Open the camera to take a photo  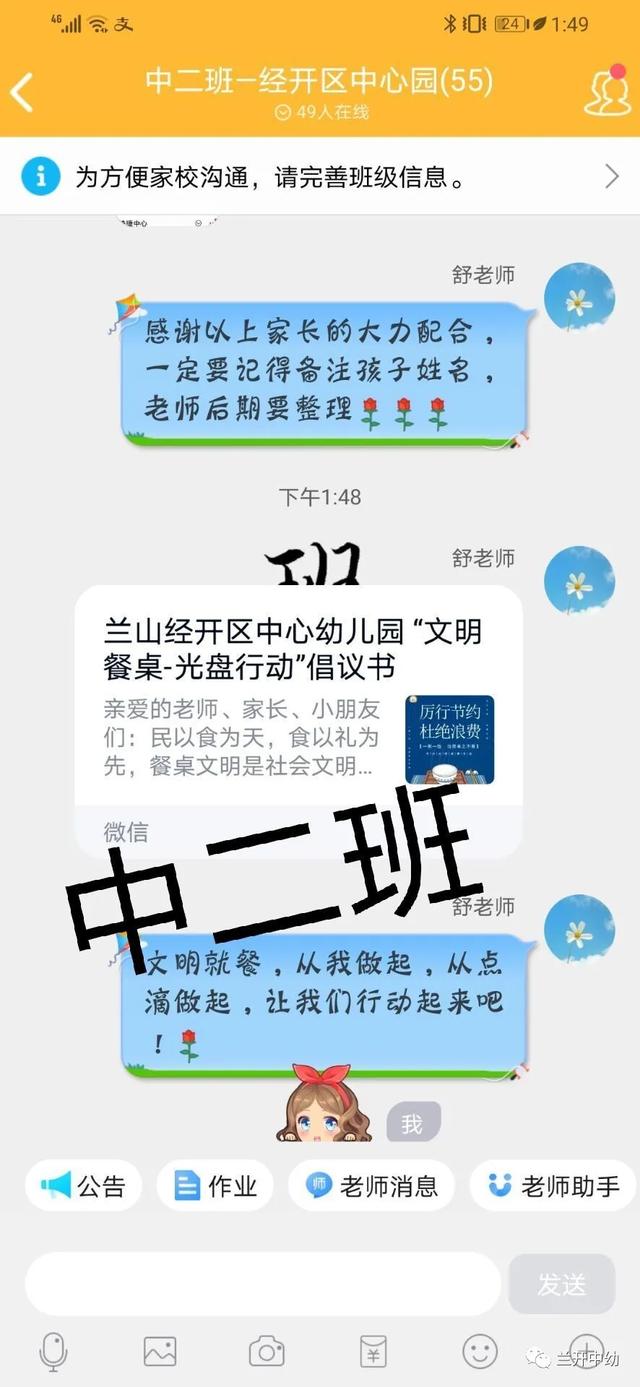[x=266, y=1351]
